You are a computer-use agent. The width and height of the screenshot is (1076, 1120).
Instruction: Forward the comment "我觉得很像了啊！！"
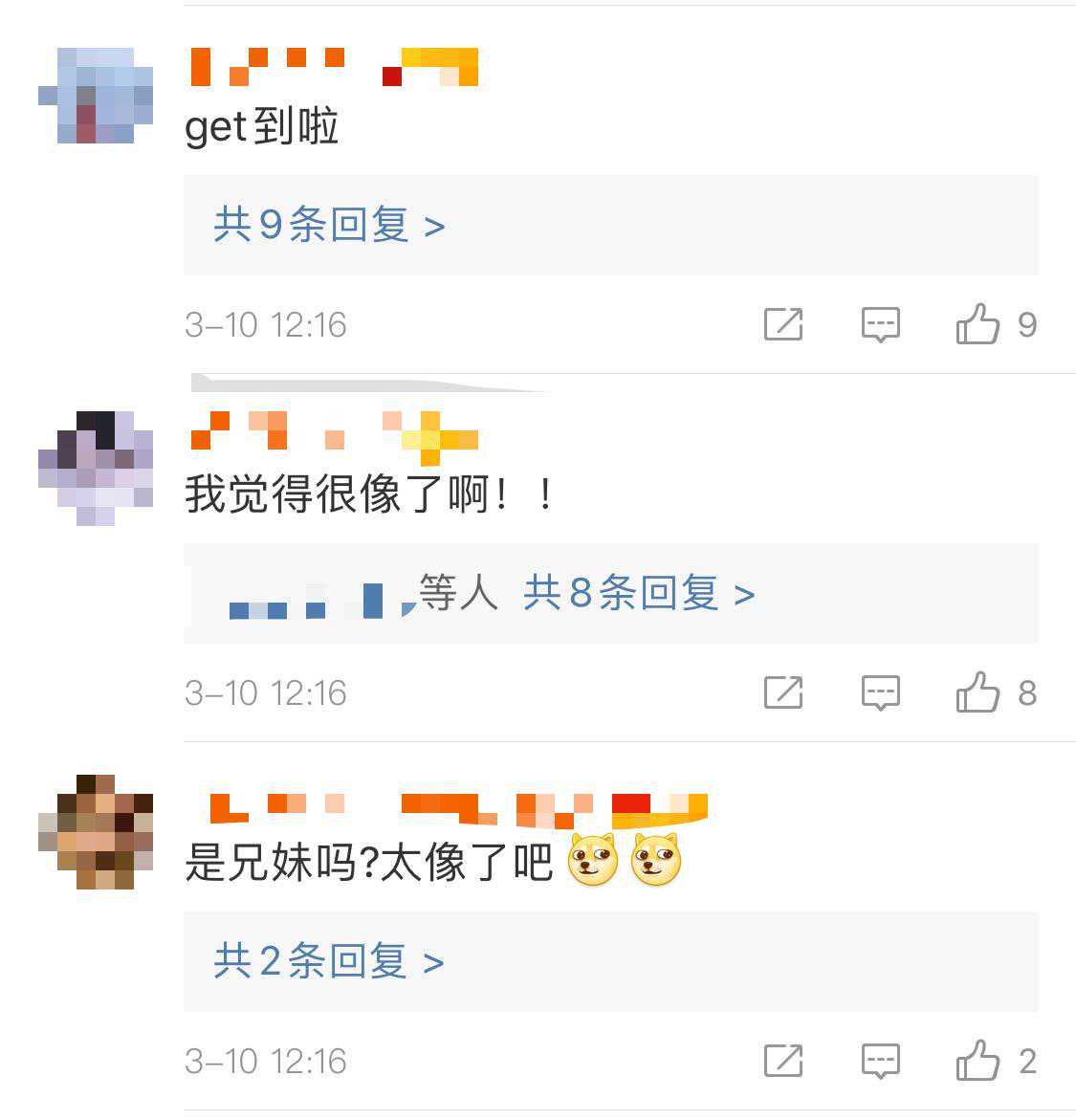pos(782,692)
